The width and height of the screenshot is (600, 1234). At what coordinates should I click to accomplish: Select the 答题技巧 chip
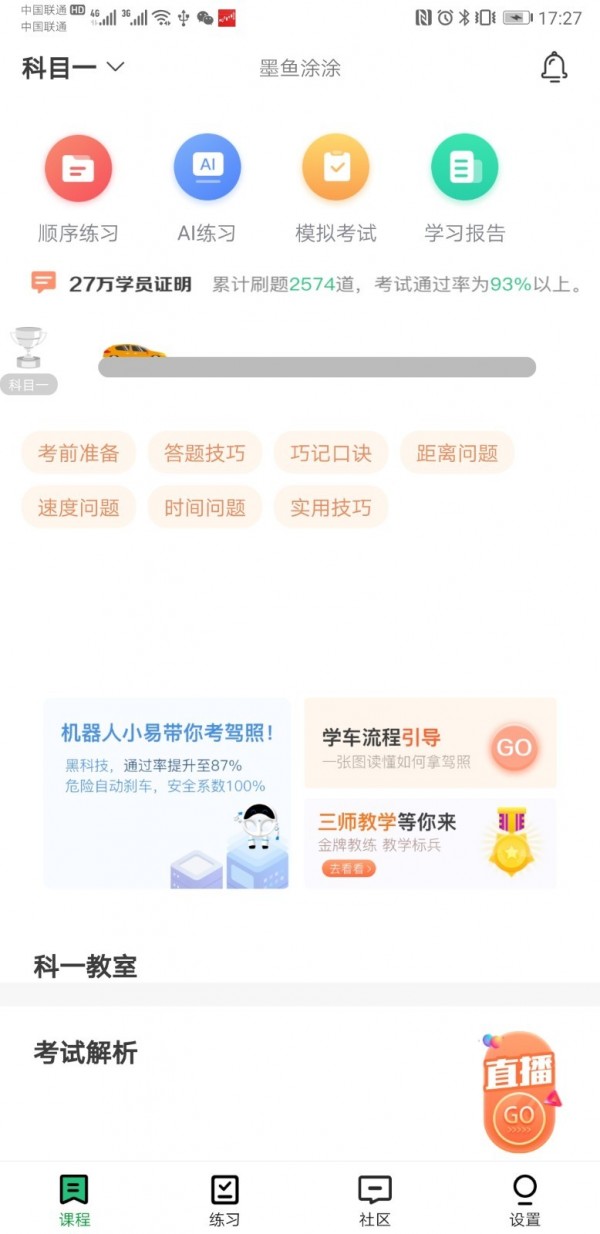[x=204, y=453]
